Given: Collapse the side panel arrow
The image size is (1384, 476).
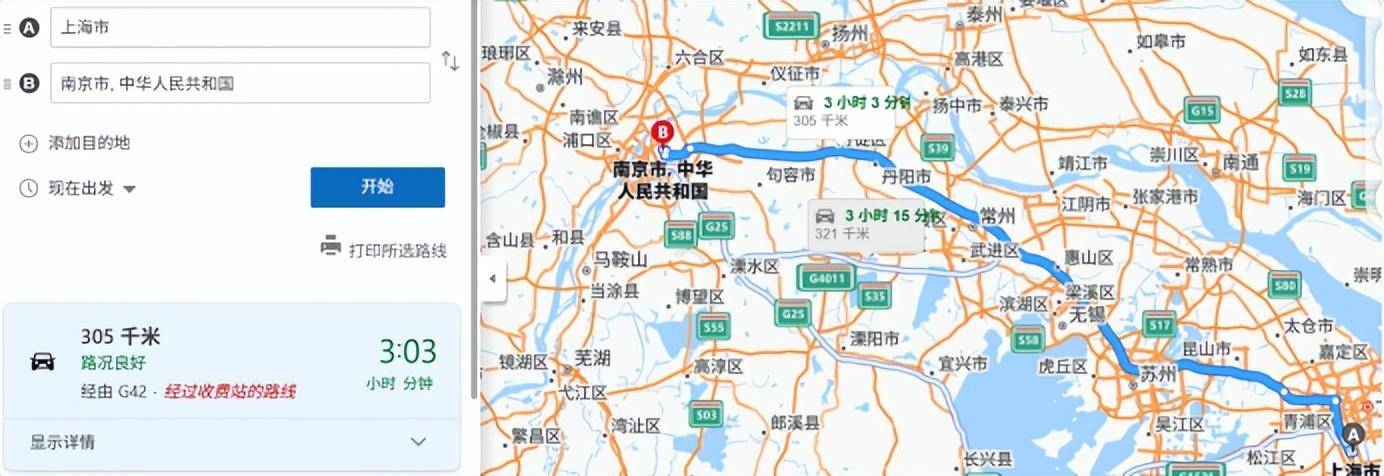Looking at the screenshot, I should [x=491, y=278].
